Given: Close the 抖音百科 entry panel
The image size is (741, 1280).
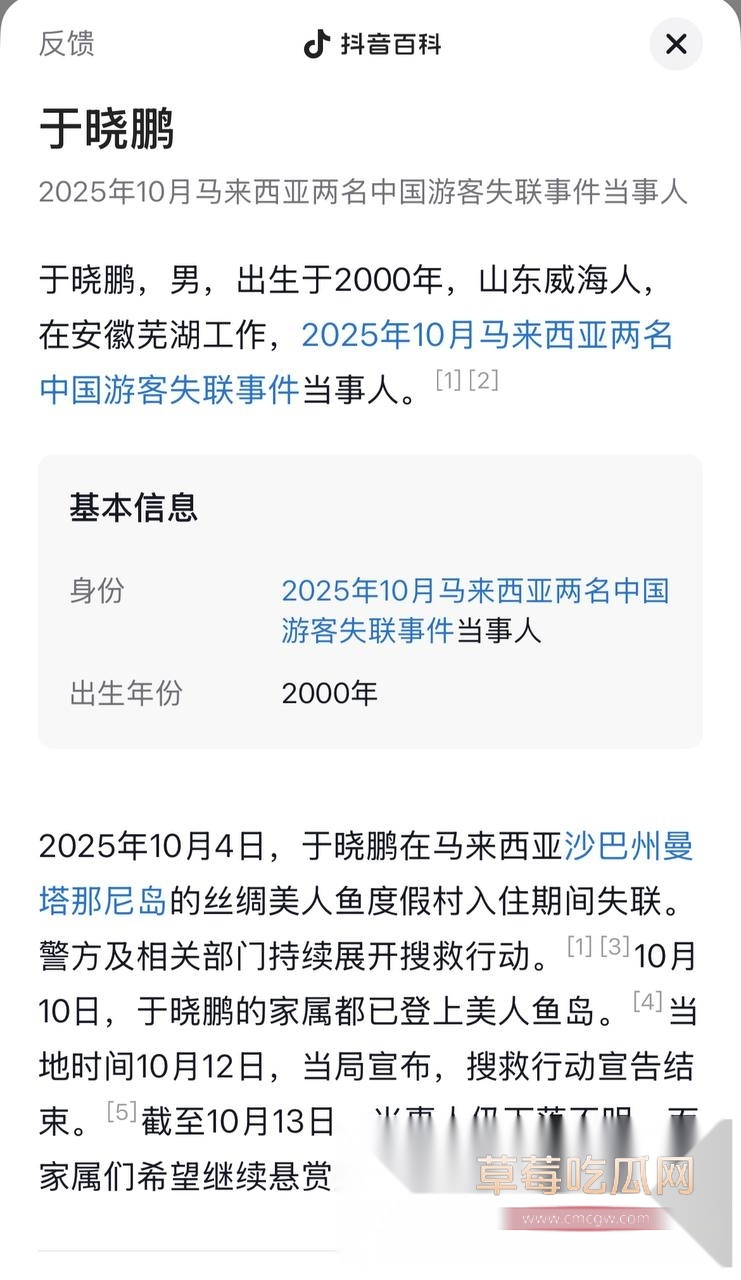Looking at the screenshot, I should (676, 44).
